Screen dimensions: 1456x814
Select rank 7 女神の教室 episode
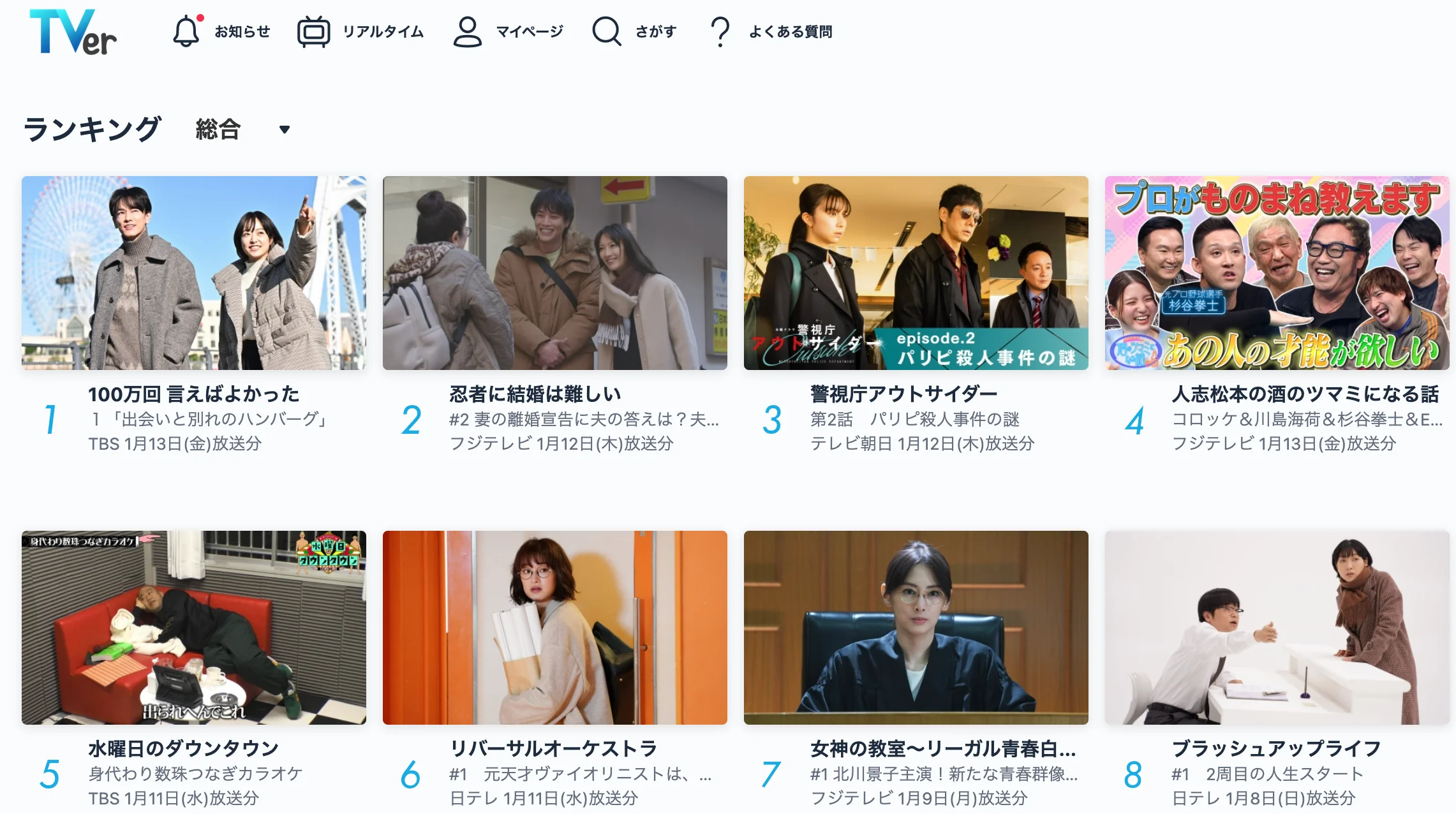coord(916,628)
